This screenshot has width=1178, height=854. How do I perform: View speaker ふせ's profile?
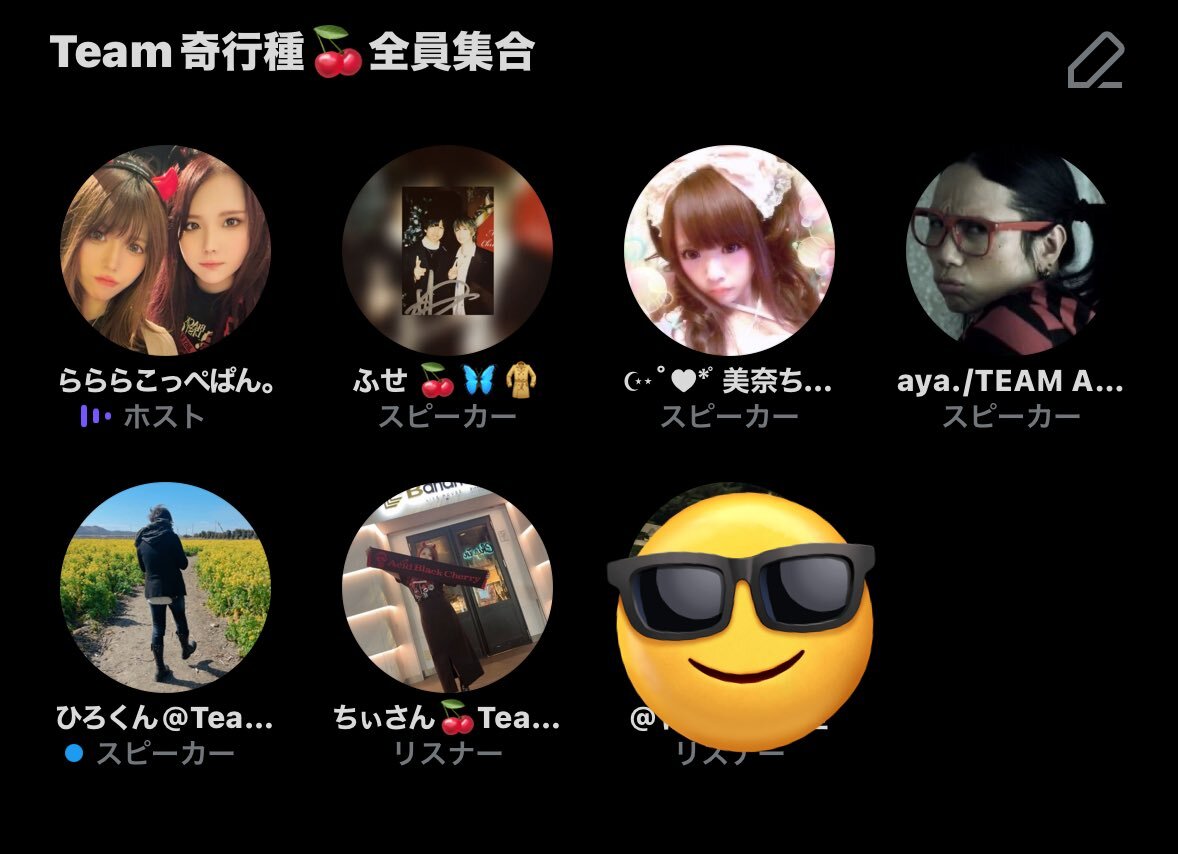(x=447, y=250)
